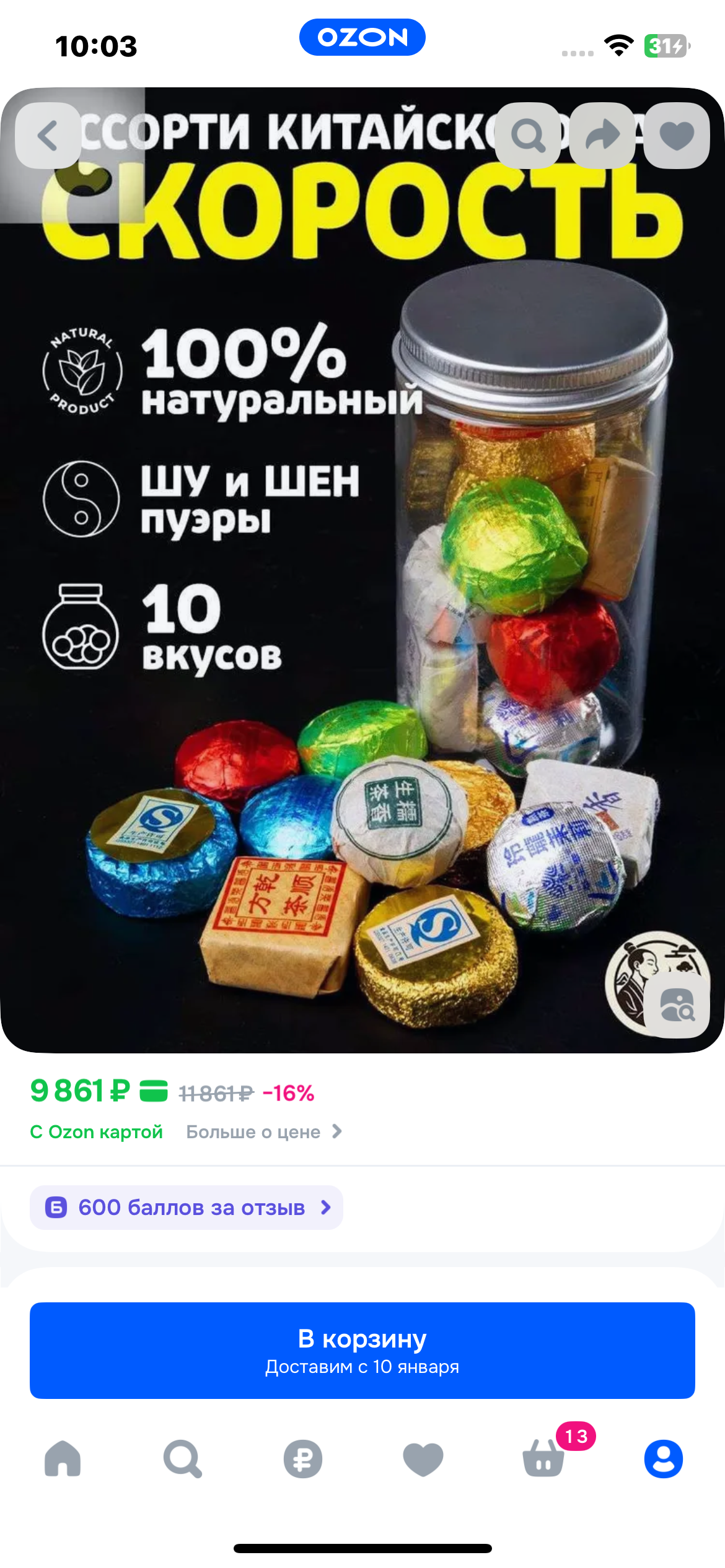Add product to favorites with the heart
725x1568 pixels.
pyautogui.click(x=677, y=136)
